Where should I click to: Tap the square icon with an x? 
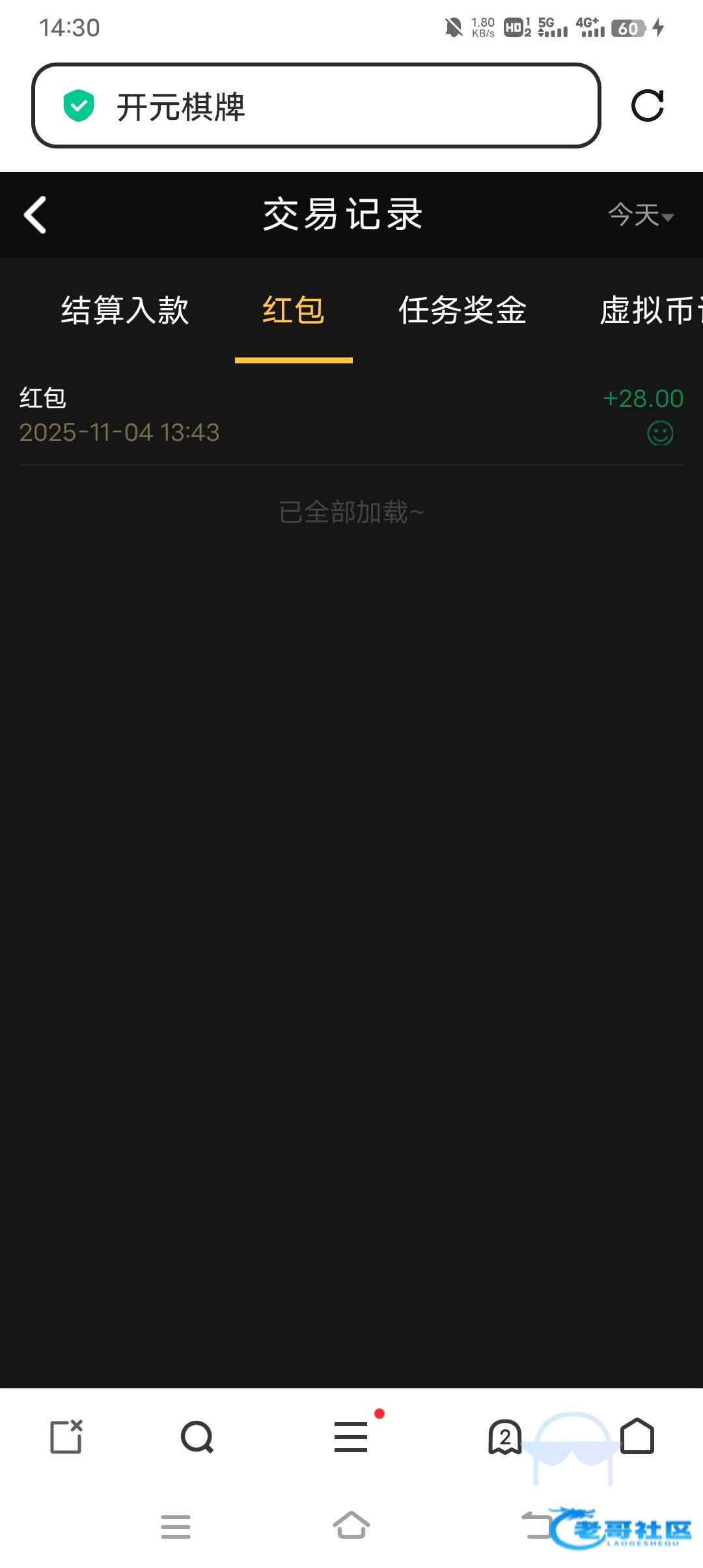point(66,1436)
